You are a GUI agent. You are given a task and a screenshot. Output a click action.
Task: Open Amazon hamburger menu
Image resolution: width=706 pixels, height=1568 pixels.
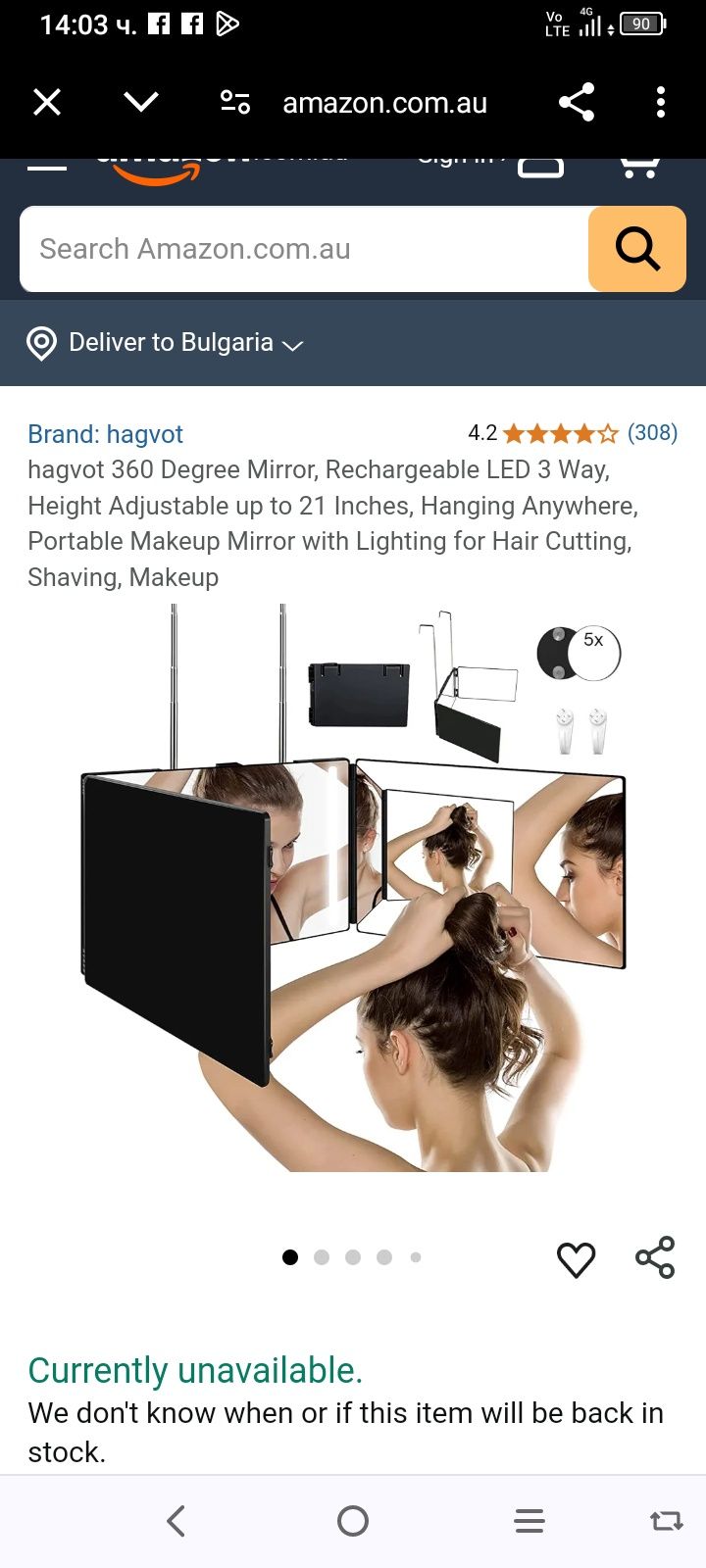pos(47,168)
